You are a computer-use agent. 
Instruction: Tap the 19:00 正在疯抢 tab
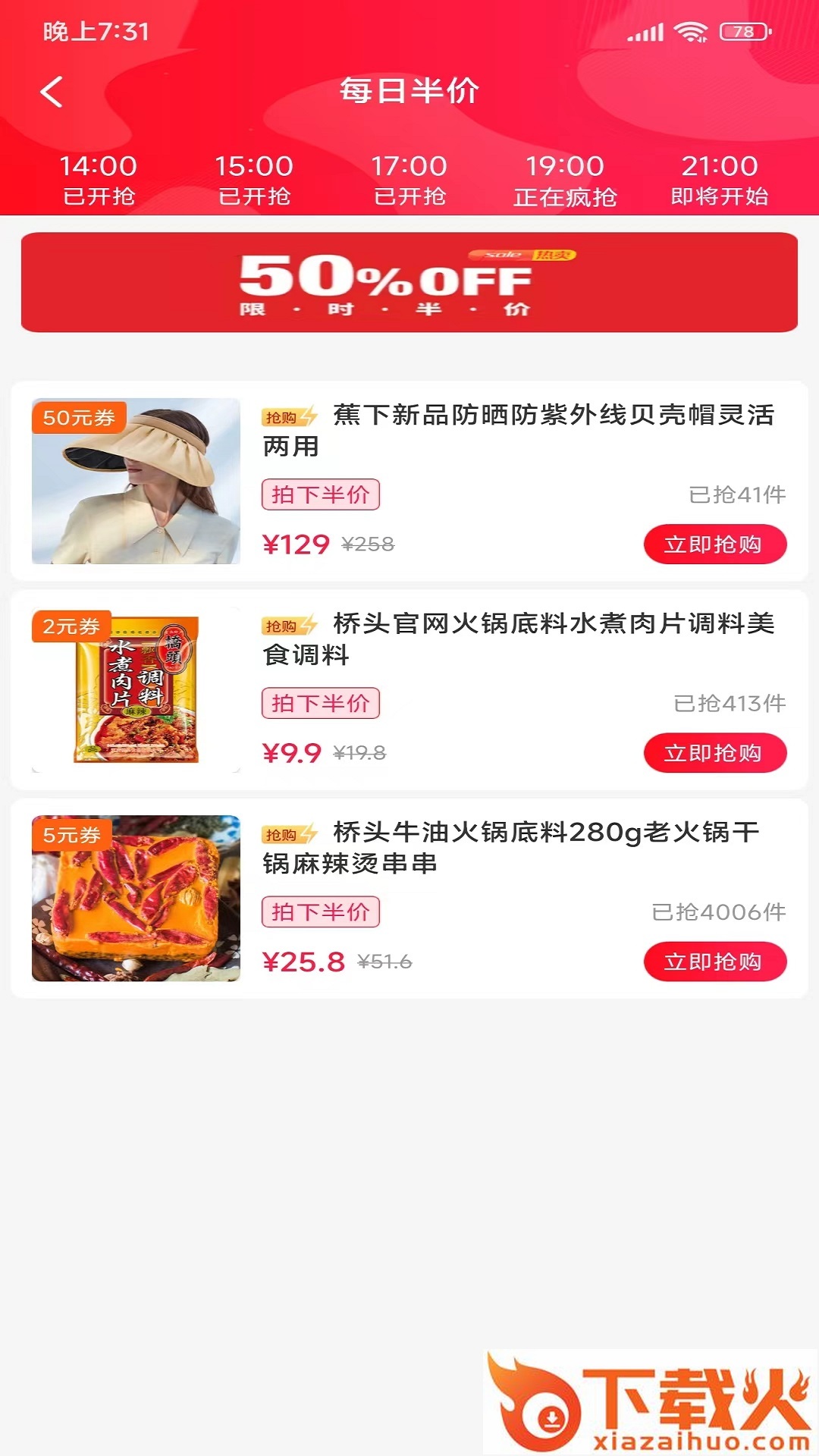(565, 180)
